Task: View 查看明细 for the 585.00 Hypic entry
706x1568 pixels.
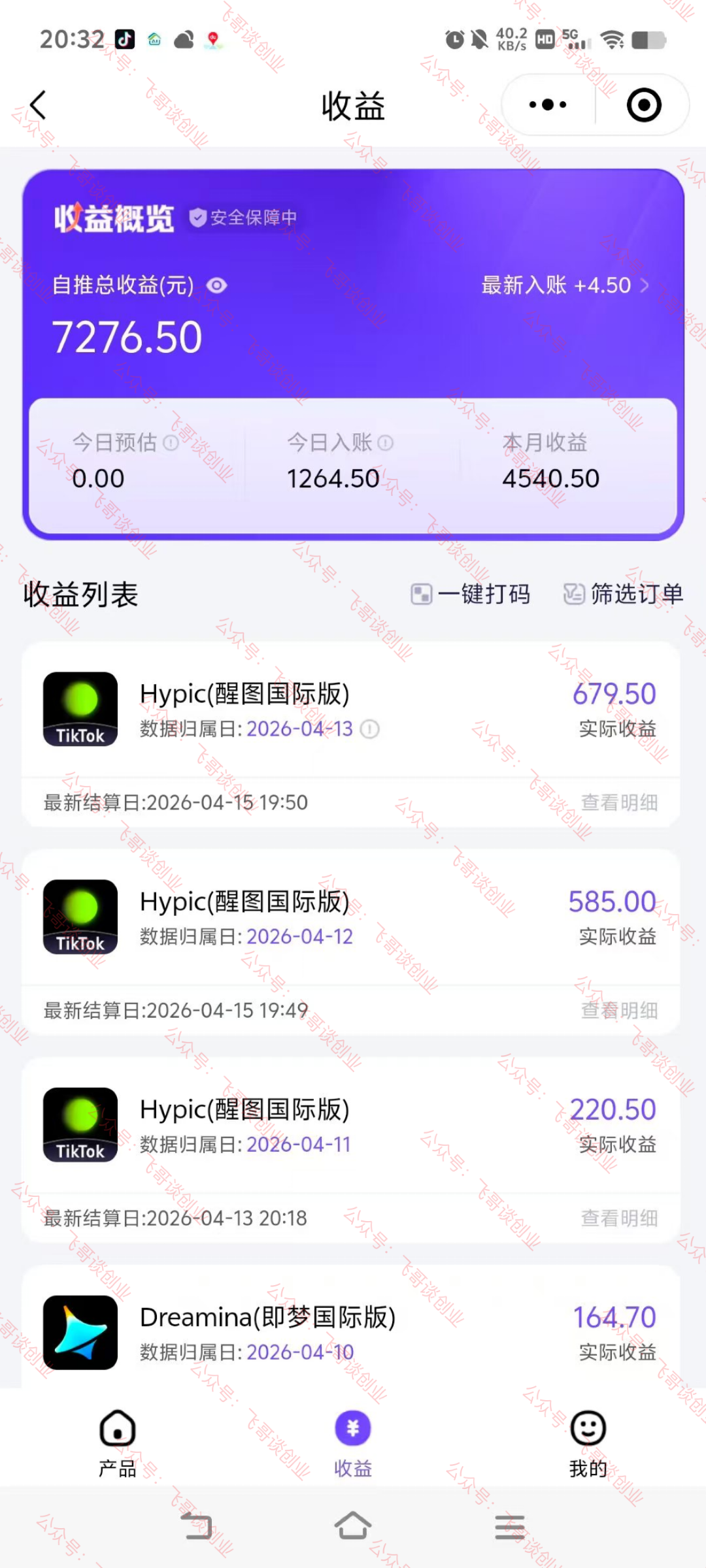Action: [x=619, y=1010]
